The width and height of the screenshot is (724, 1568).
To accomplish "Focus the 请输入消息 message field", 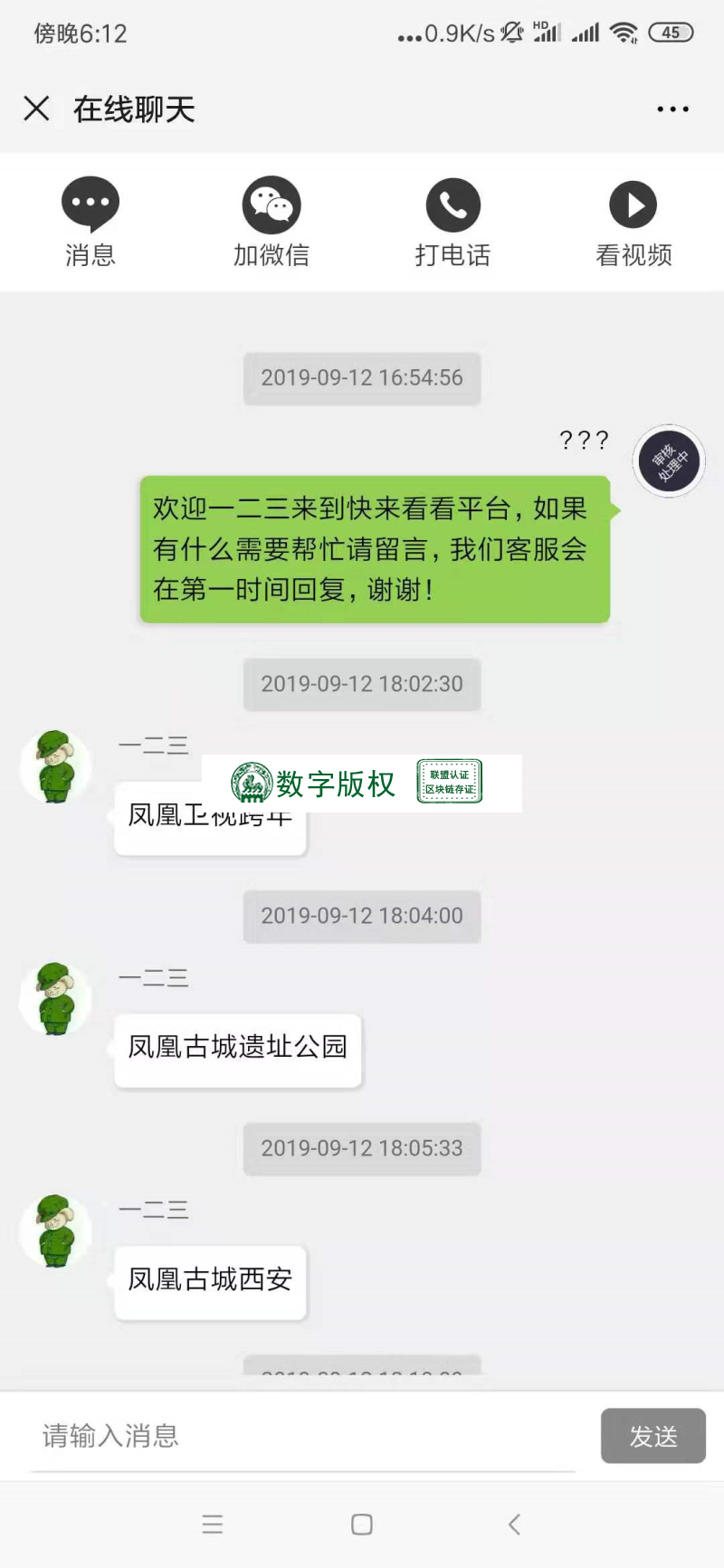I will (x=303, y=1436).
